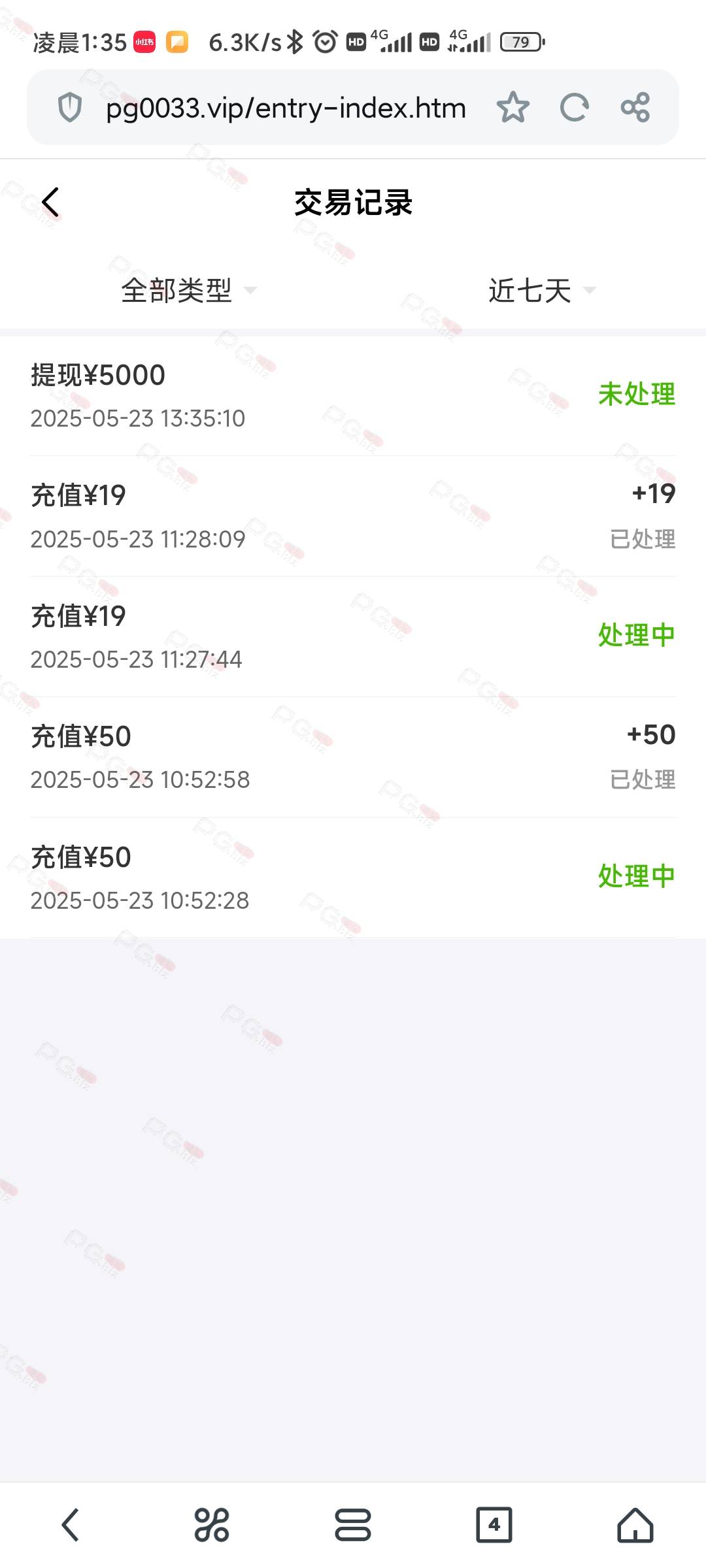
Task: Open the 提现¥5000 transaction record
Action: click(353, 396)
